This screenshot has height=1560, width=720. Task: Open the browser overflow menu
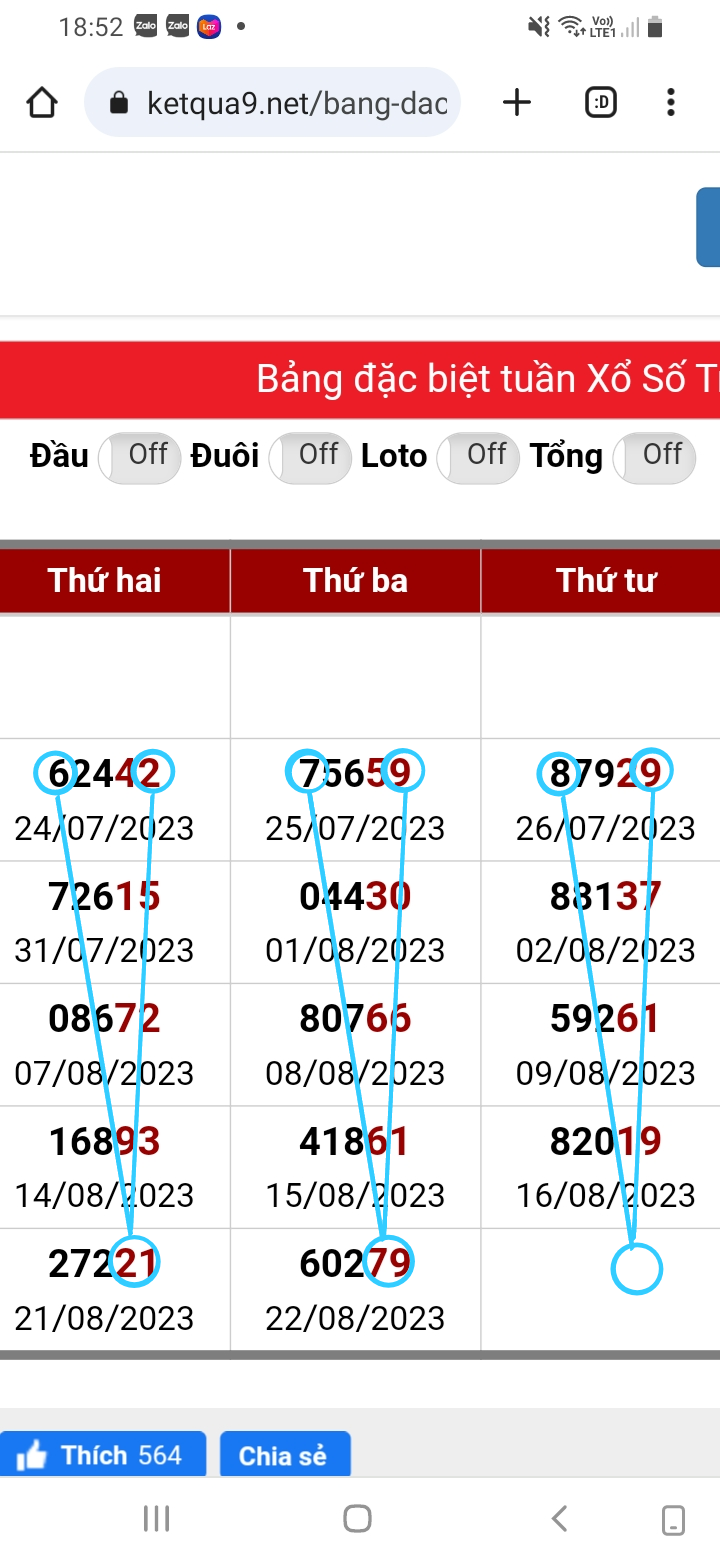[x=670, y=102]
